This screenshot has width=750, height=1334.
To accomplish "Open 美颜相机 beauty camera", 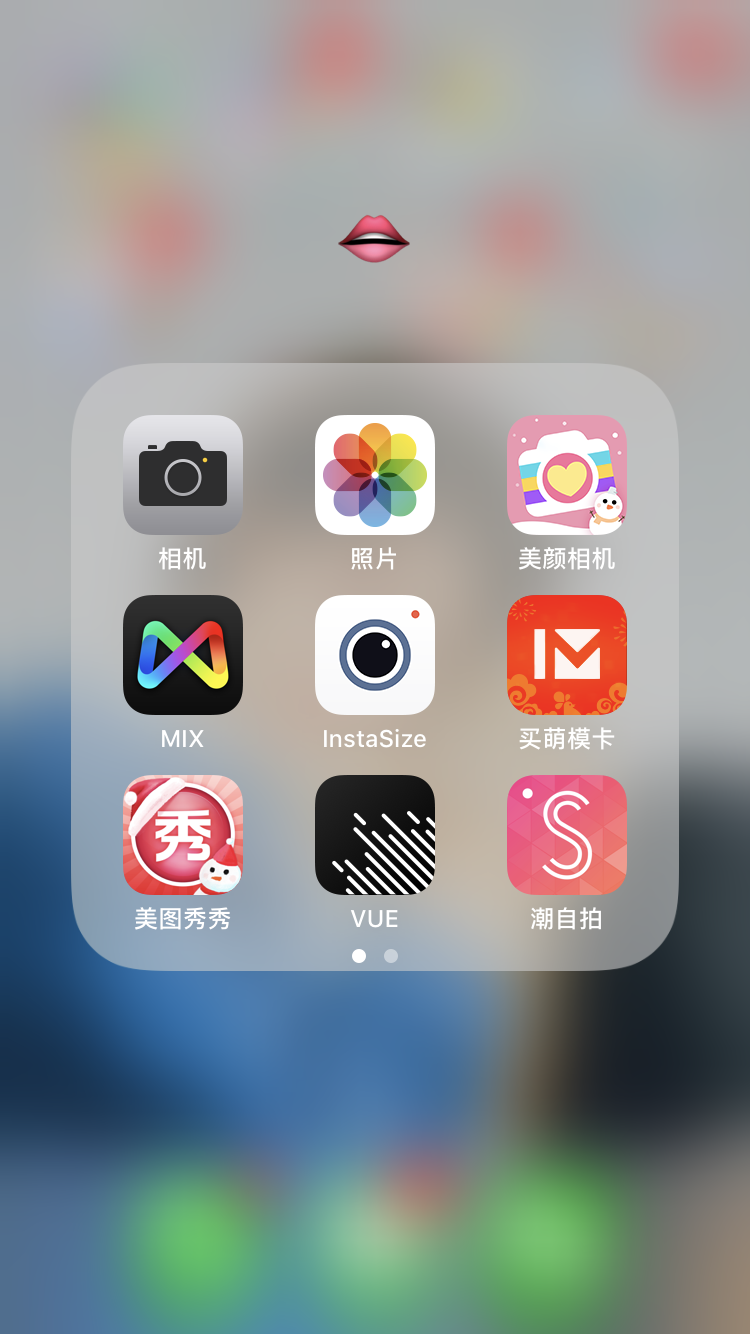I will (x=567, y=475).
